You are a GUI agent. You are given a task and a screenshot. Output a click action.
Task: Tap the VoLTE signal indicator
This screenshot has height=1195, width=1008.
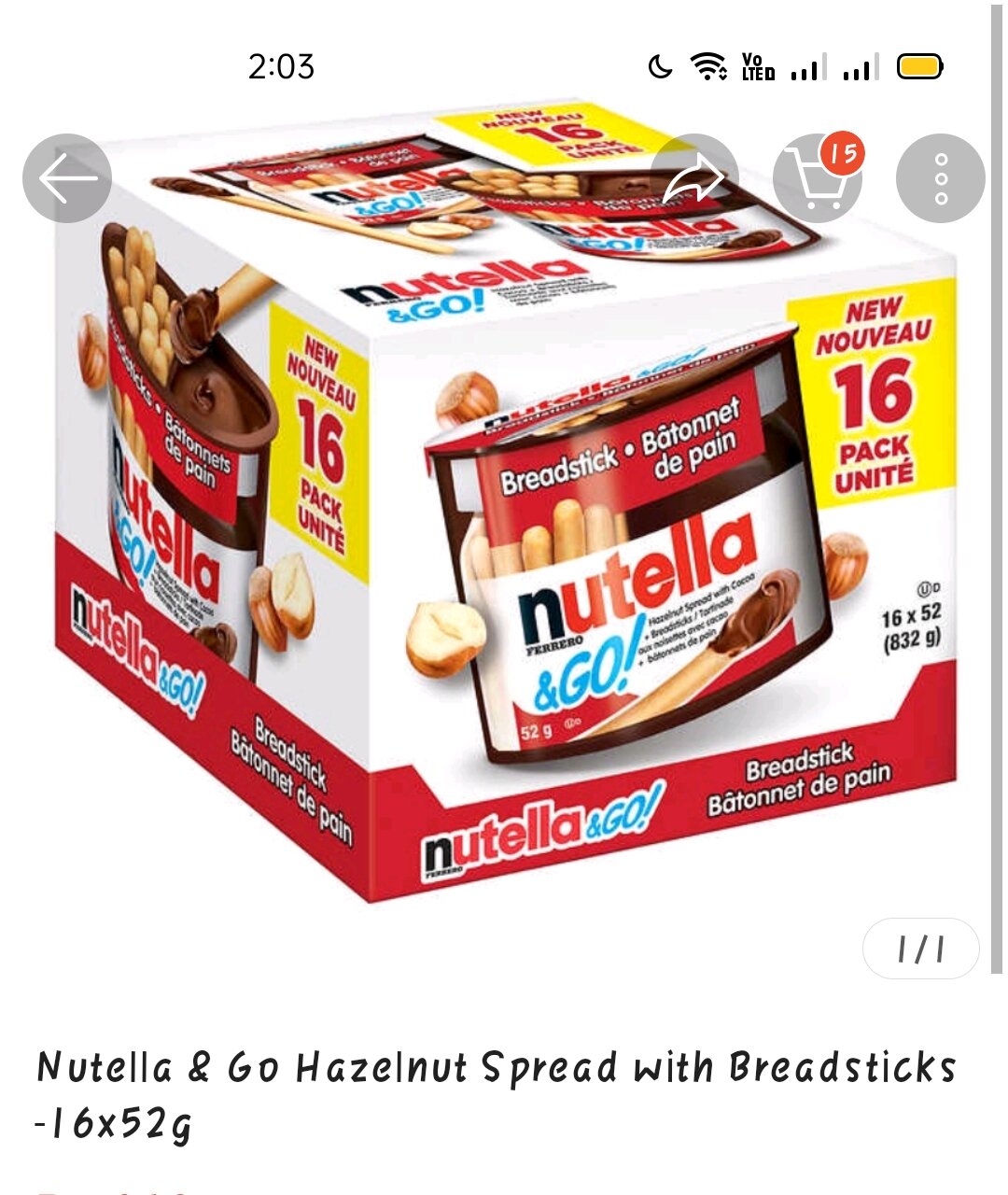pyautogui.click(x=757, y=65)
